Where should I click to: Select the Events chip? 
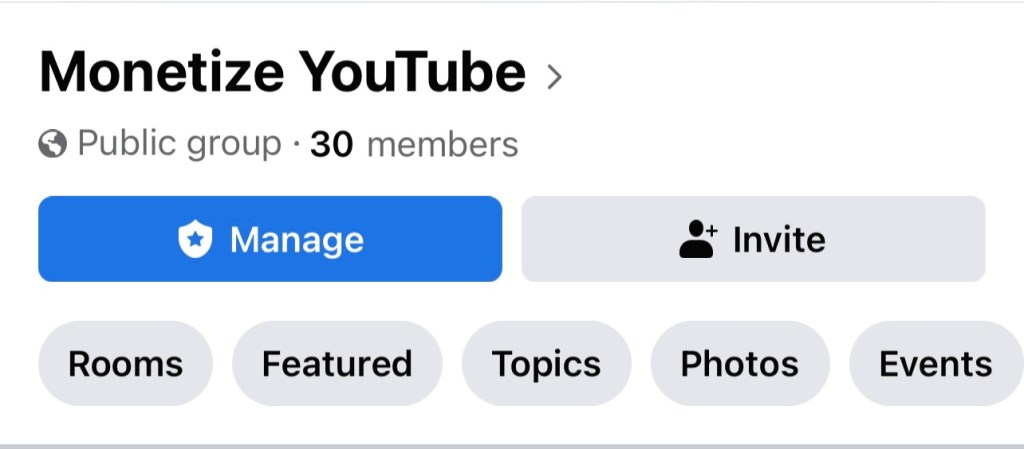[935, 364]
